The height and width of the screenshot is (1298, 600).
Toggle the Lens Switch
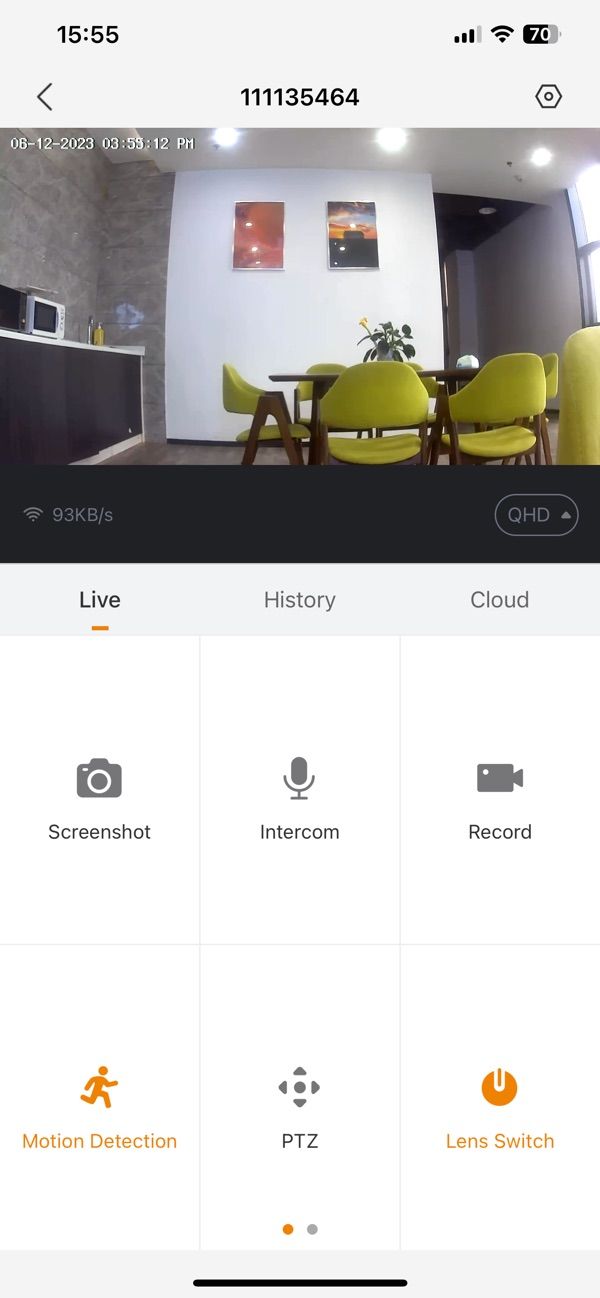point(499,1105)
